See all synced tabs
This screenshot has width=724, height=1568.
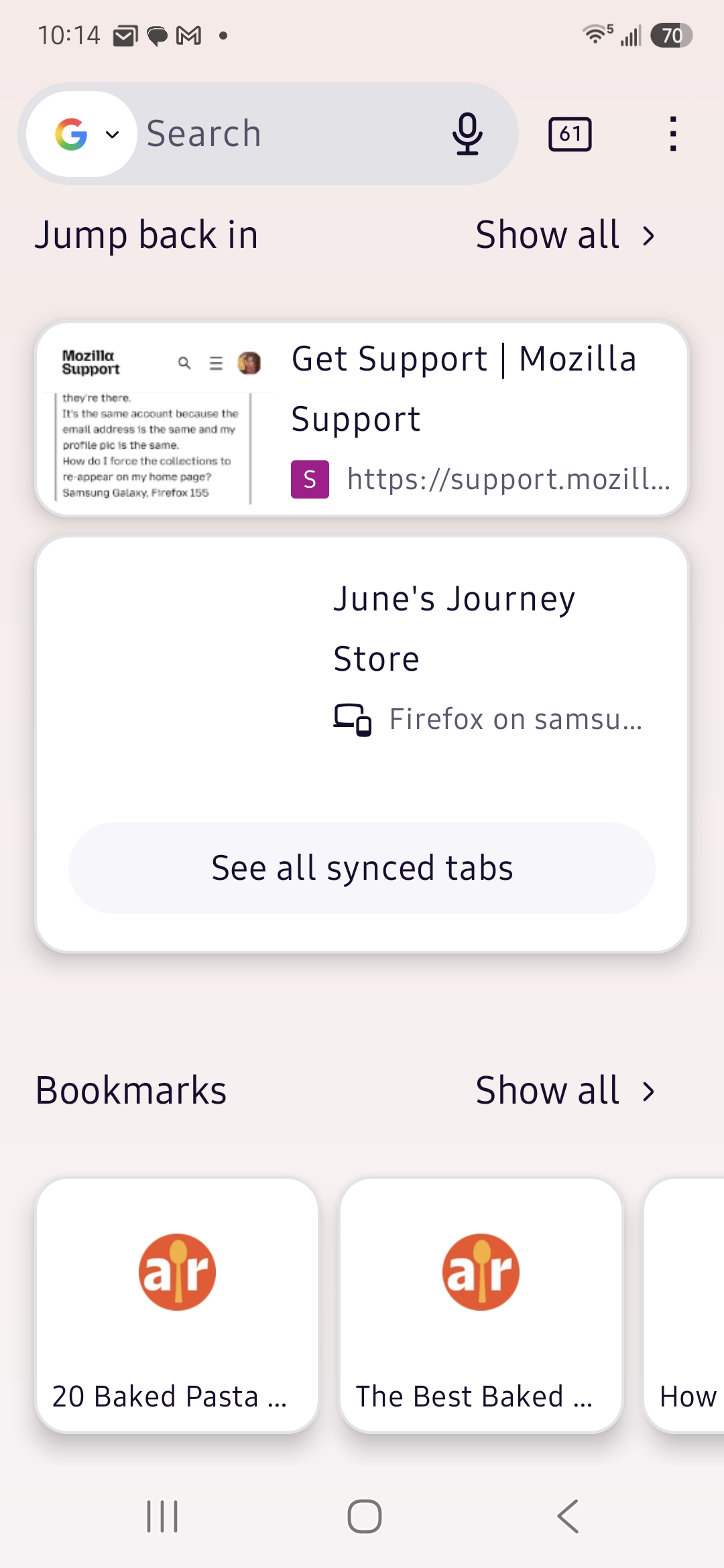coord(362,868)
